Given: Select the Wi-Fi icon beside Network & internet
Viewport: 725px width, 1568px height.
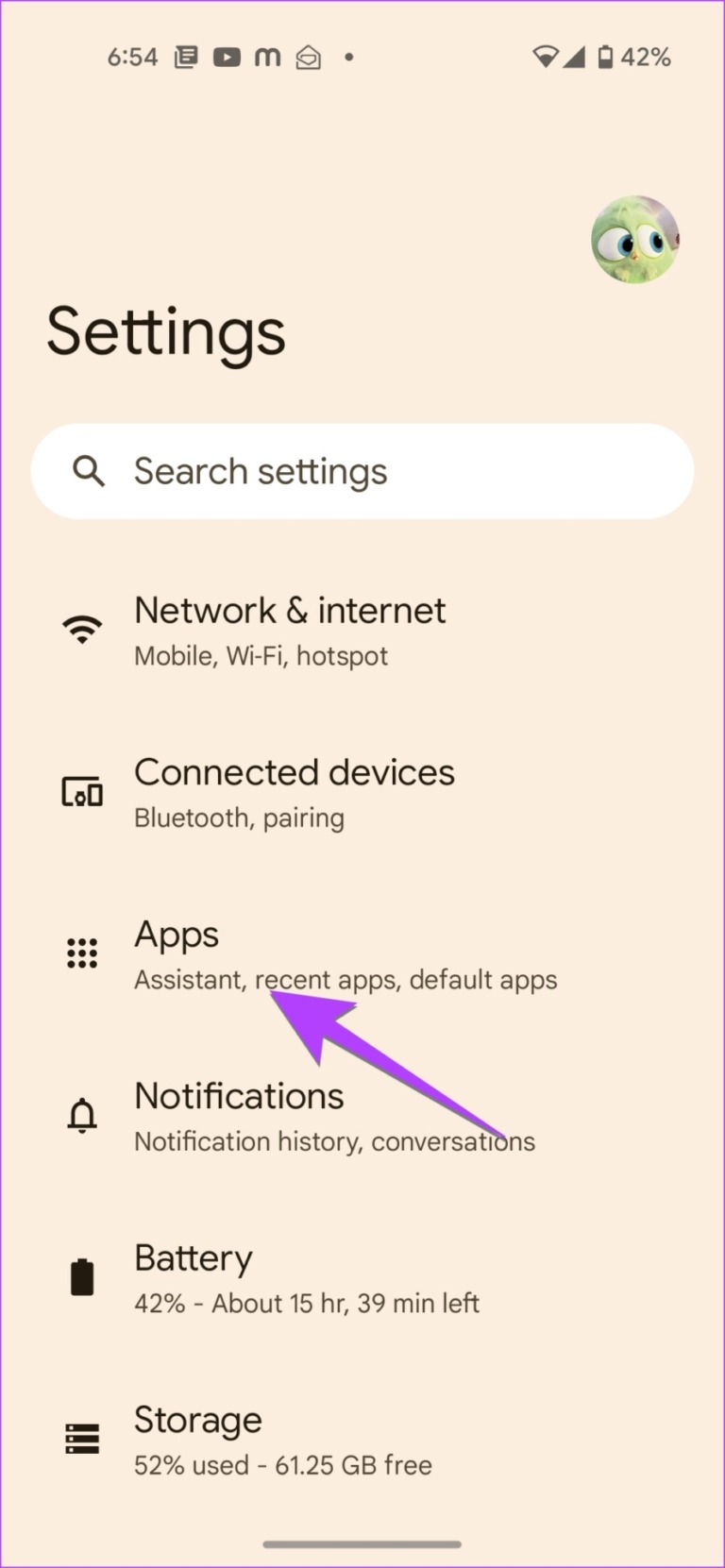Looking at the screenshot, I should pyautogui.click(x=82, y=627).
